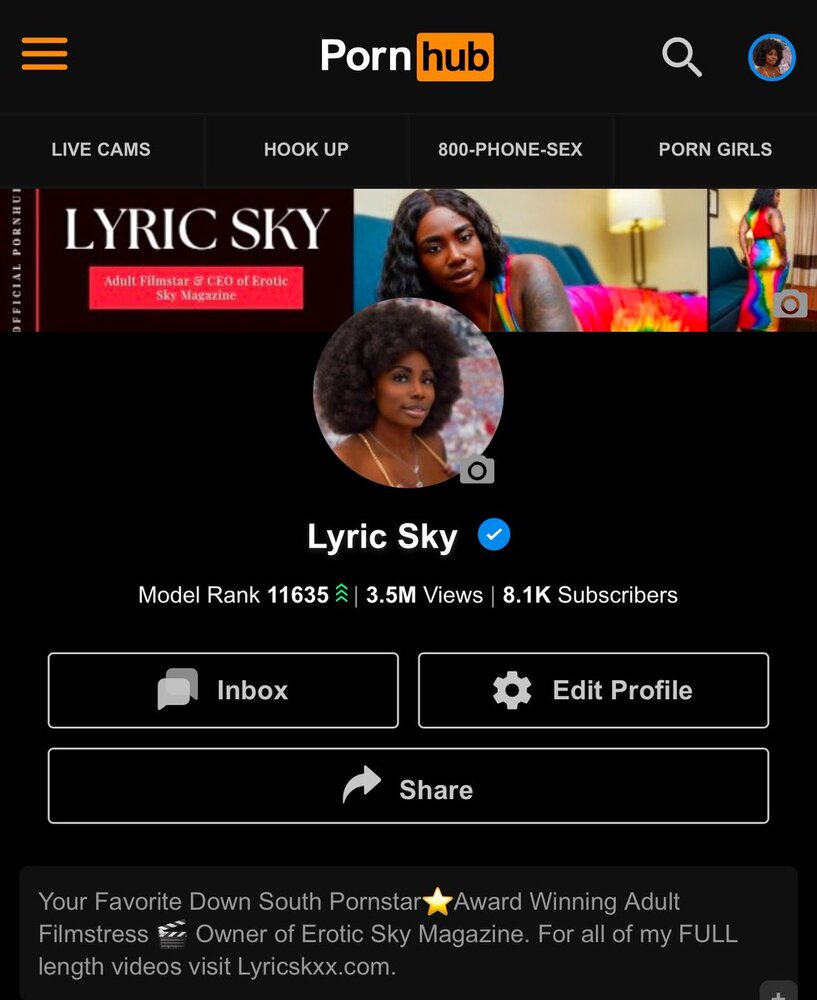Screen dimensions: 817x1000
Task: Go to the Pornhub home logo
Action: tap(407, 57)
